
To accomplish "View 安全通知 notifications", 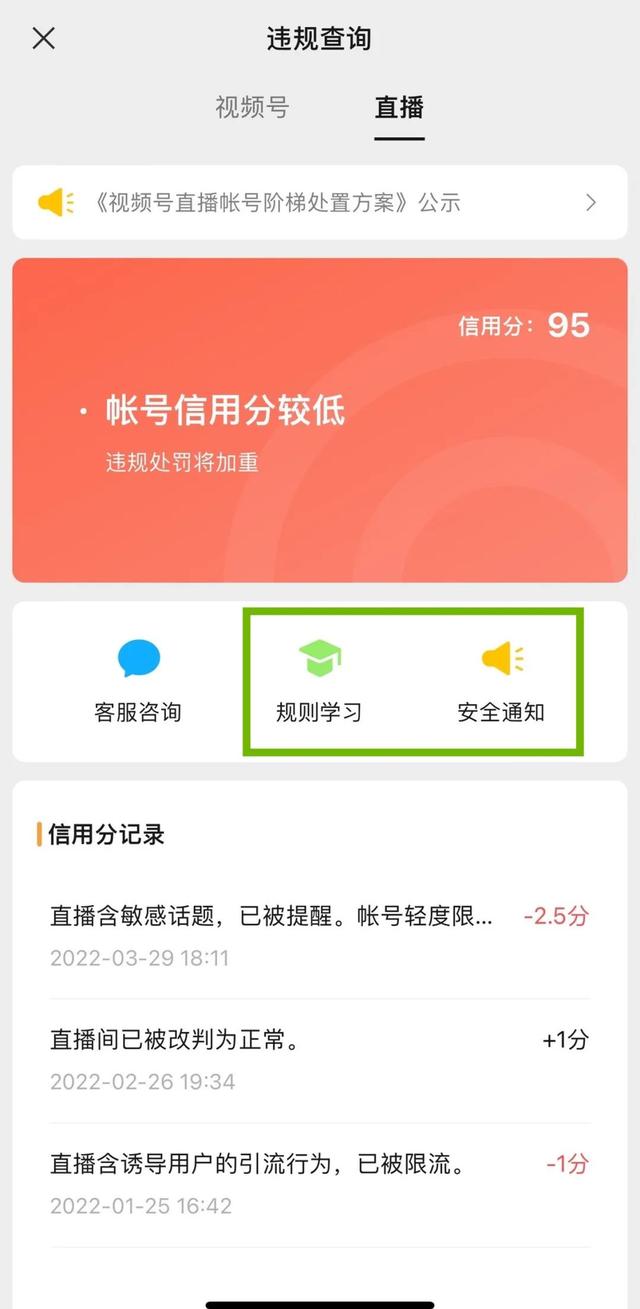I will point(501,681).
